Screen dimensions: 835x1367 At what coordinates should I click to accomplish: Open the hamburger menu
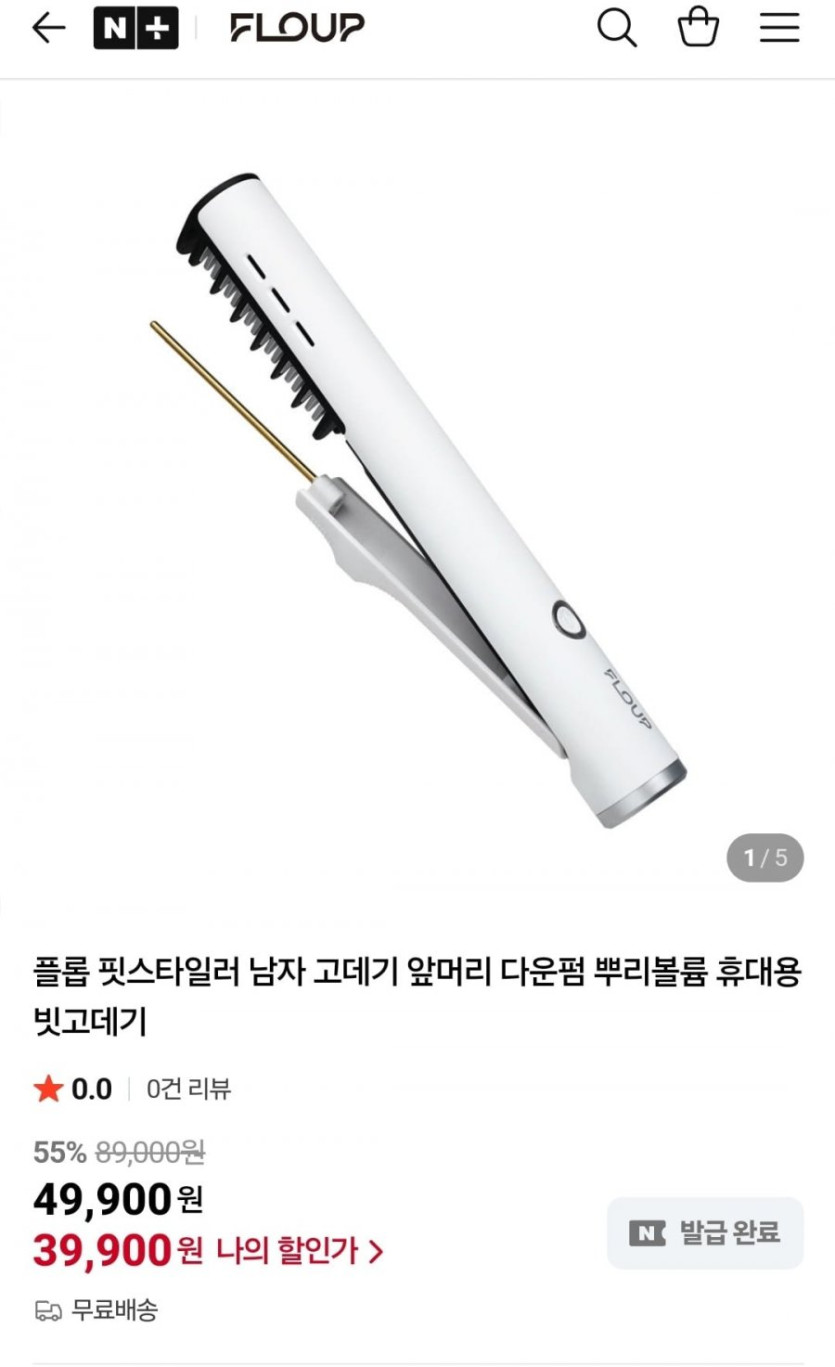[x=779, y=29]
